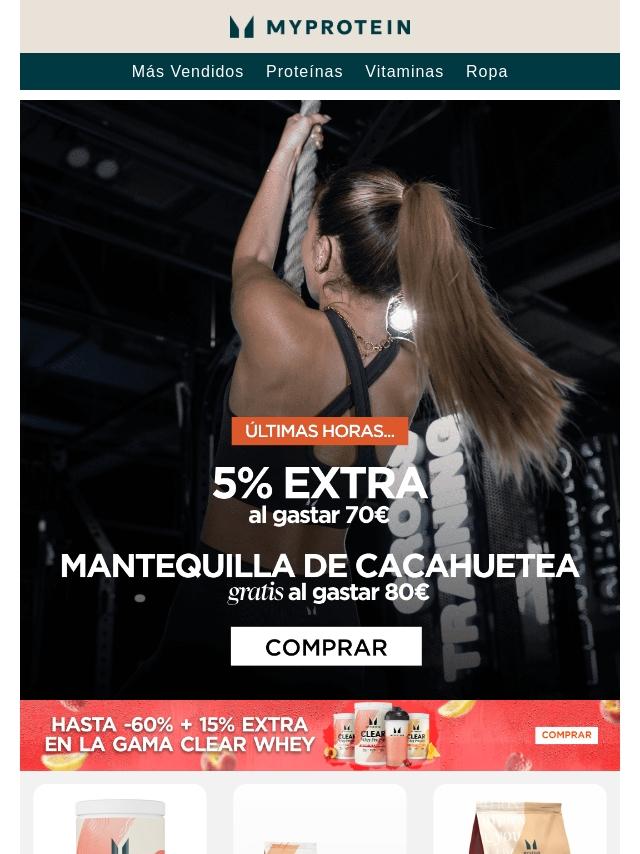Open the maroon pouch product card

pyautogui.click(x=520, y=822)
